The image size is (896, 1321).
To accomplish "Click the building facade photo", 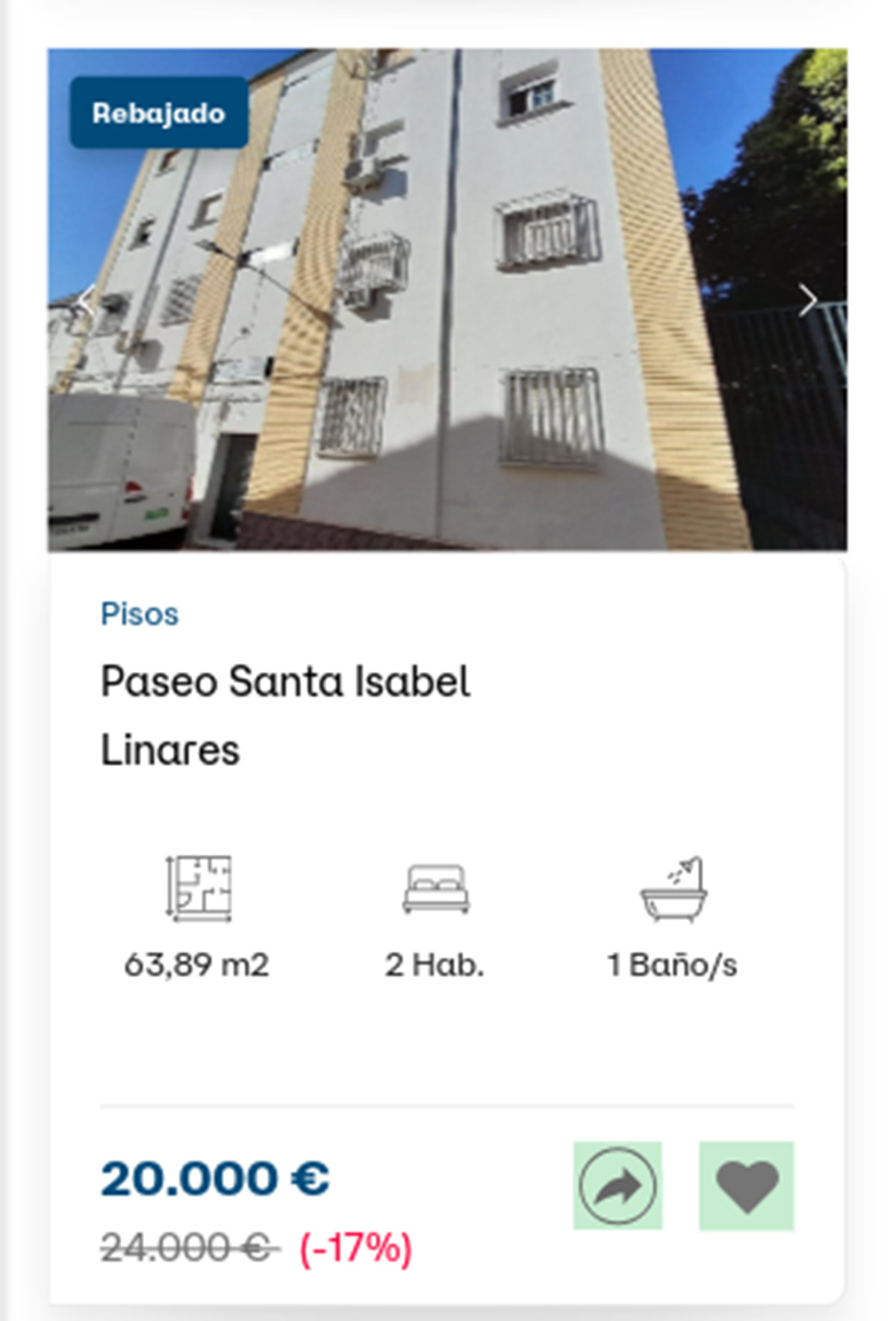I will pyautogui.click(x=448, y=299).
